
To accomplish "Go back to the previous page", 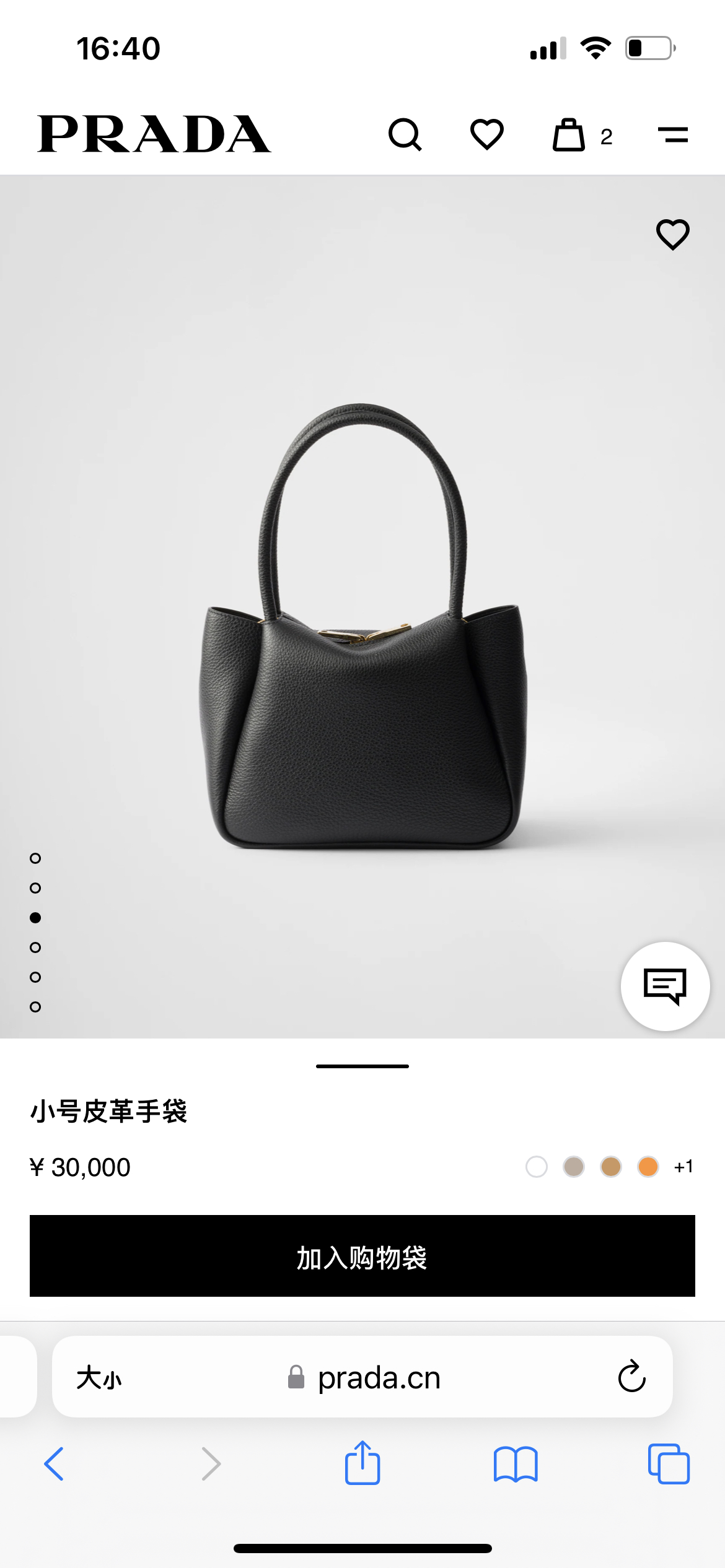I will 54,1464.
